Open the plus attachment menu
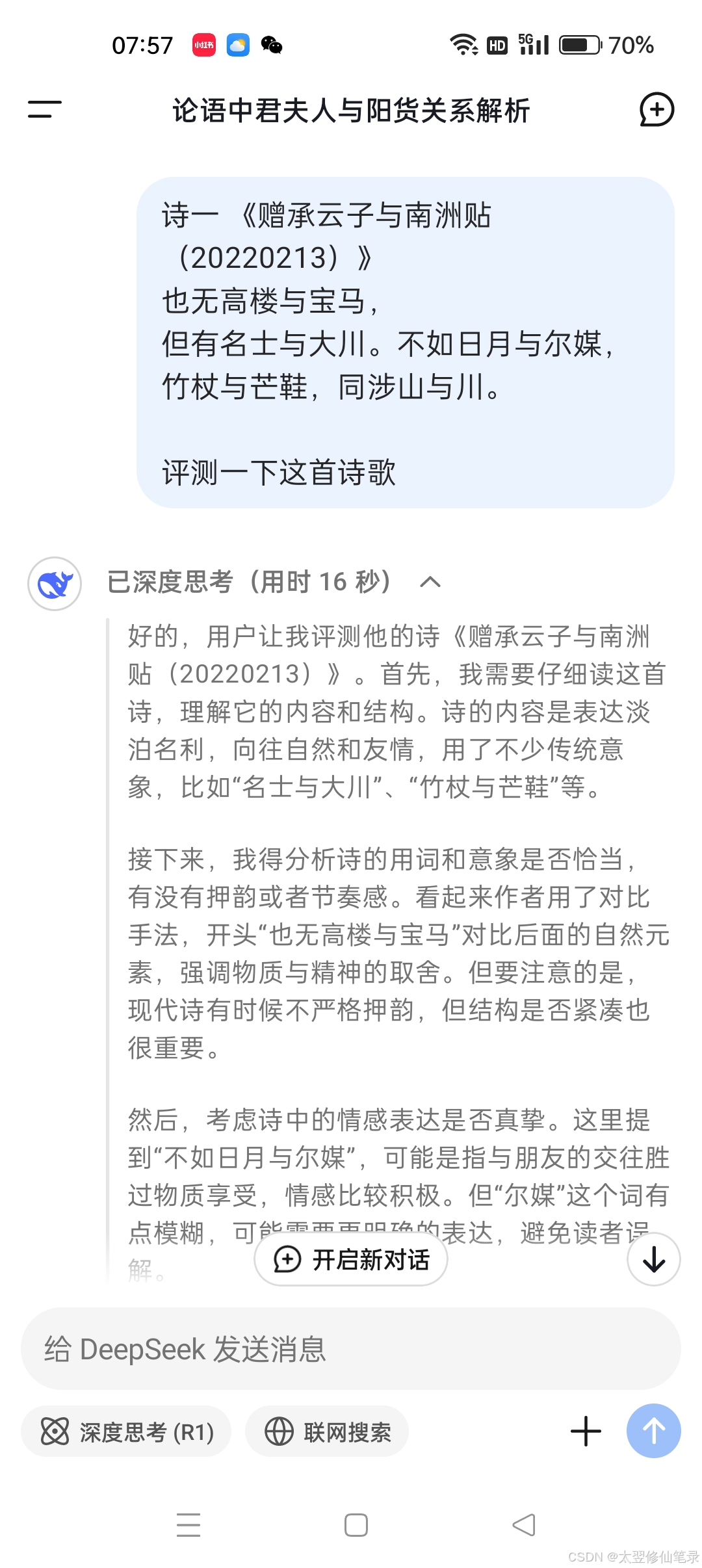The height and width of the screenshot is (1568, 702). [x=586, y=1431]
